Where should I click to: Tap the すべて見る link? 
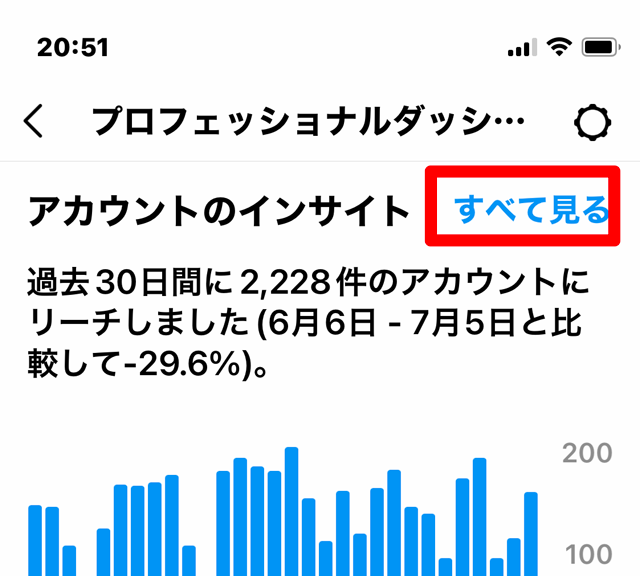tap(531, 211)
